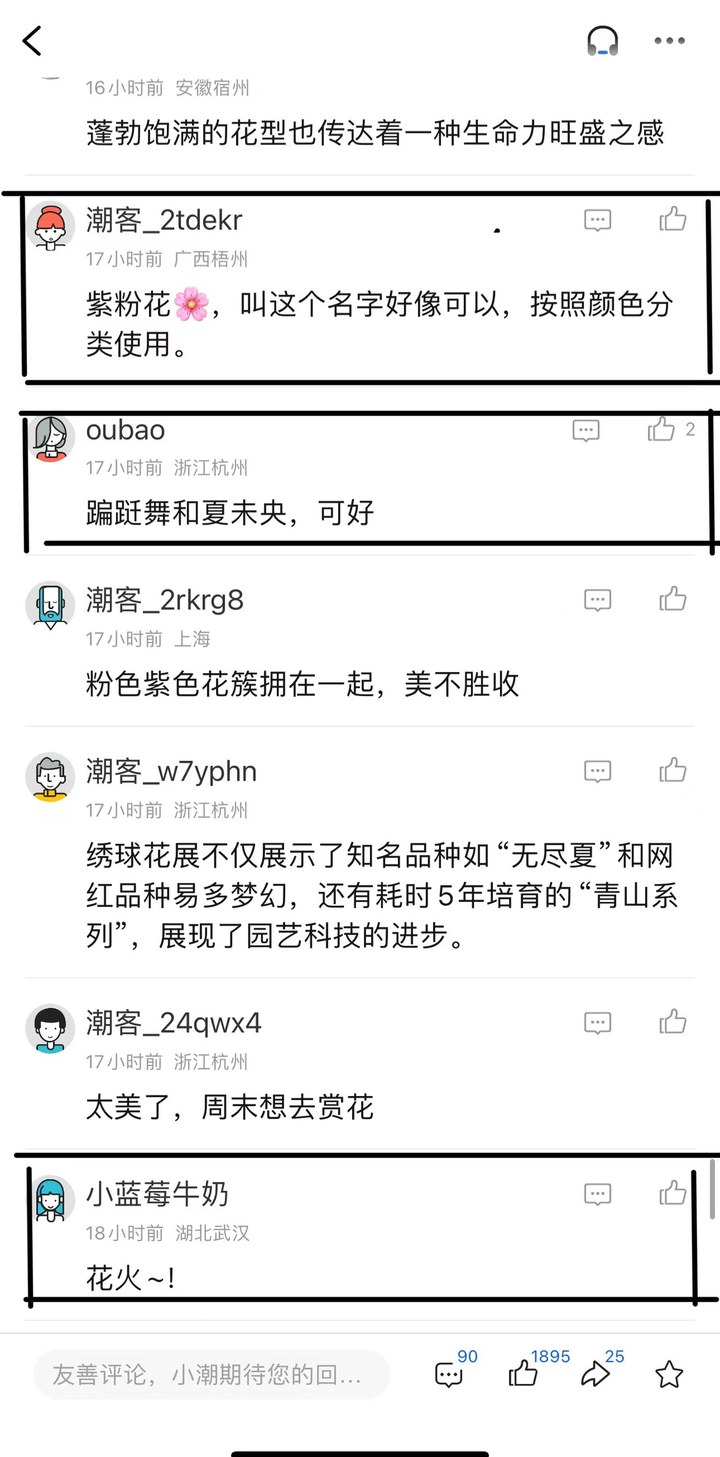720x1457 pixels.
Task: Go back using the top-left arrow
Action: click(x=33, y=41)
